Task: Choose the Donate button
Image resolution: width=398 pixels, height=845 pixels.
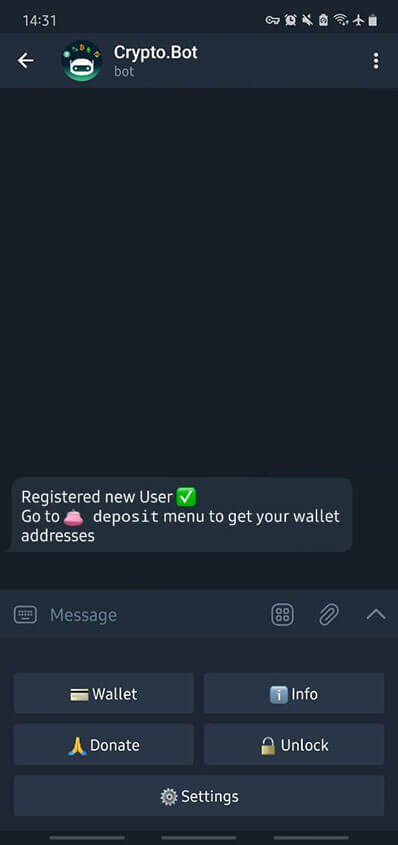Action: [104, 745]
